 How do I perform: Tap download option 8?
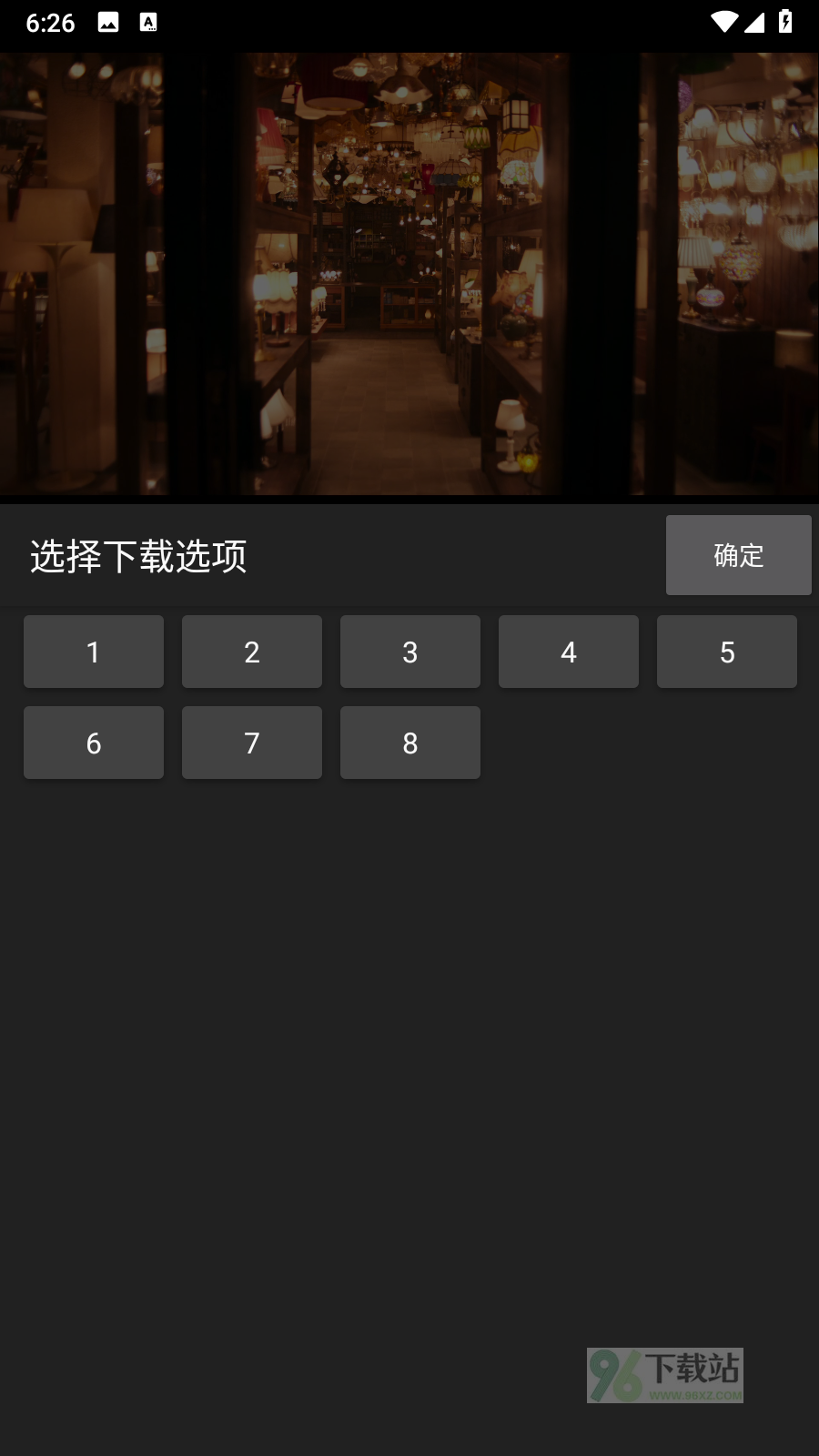coord(410,743)
